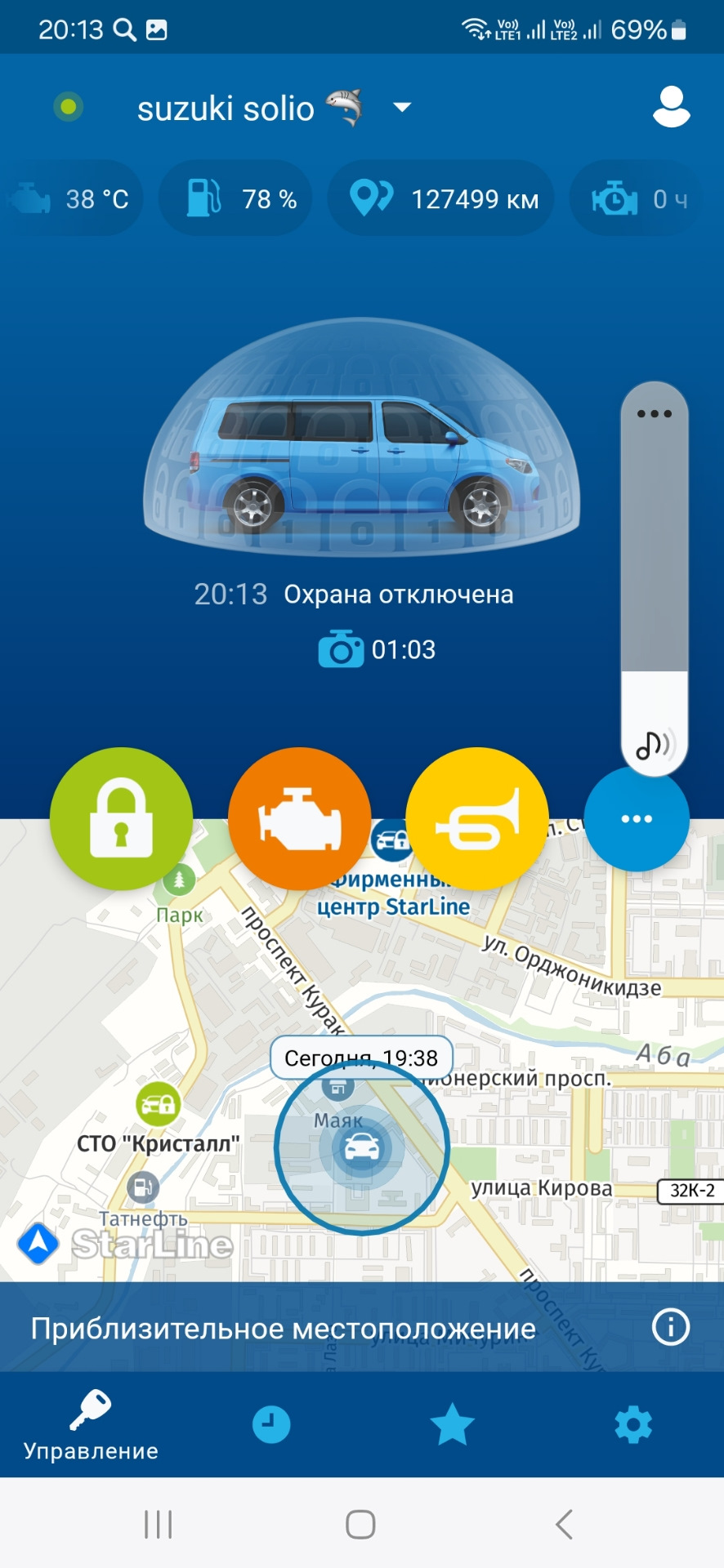Tap the 127499 км mileage chip
The image size is (724, 1568).
[x=441, y=198]
